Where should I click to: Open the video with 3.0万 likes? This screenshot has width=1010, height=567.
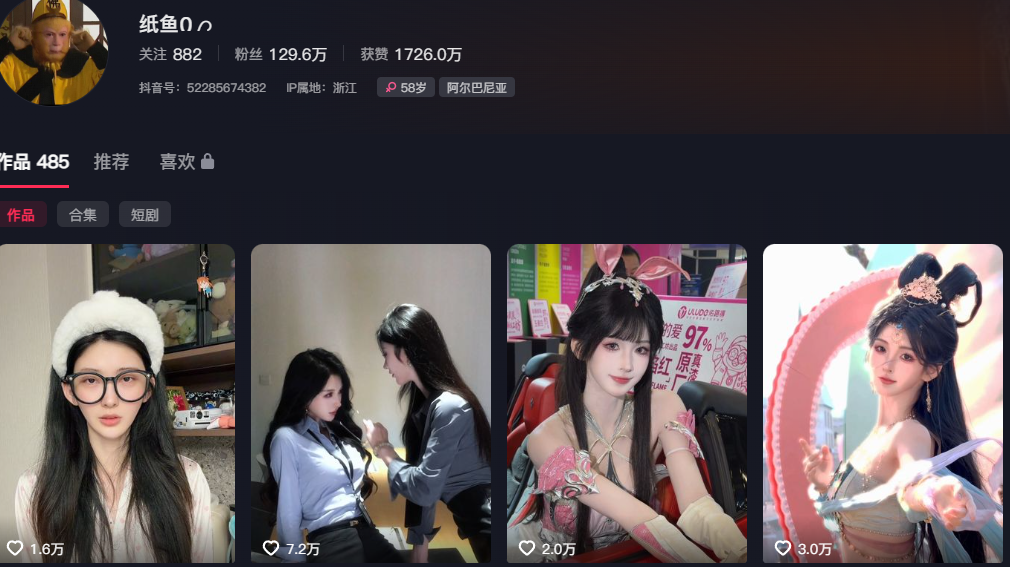click(x=882, y=400)
